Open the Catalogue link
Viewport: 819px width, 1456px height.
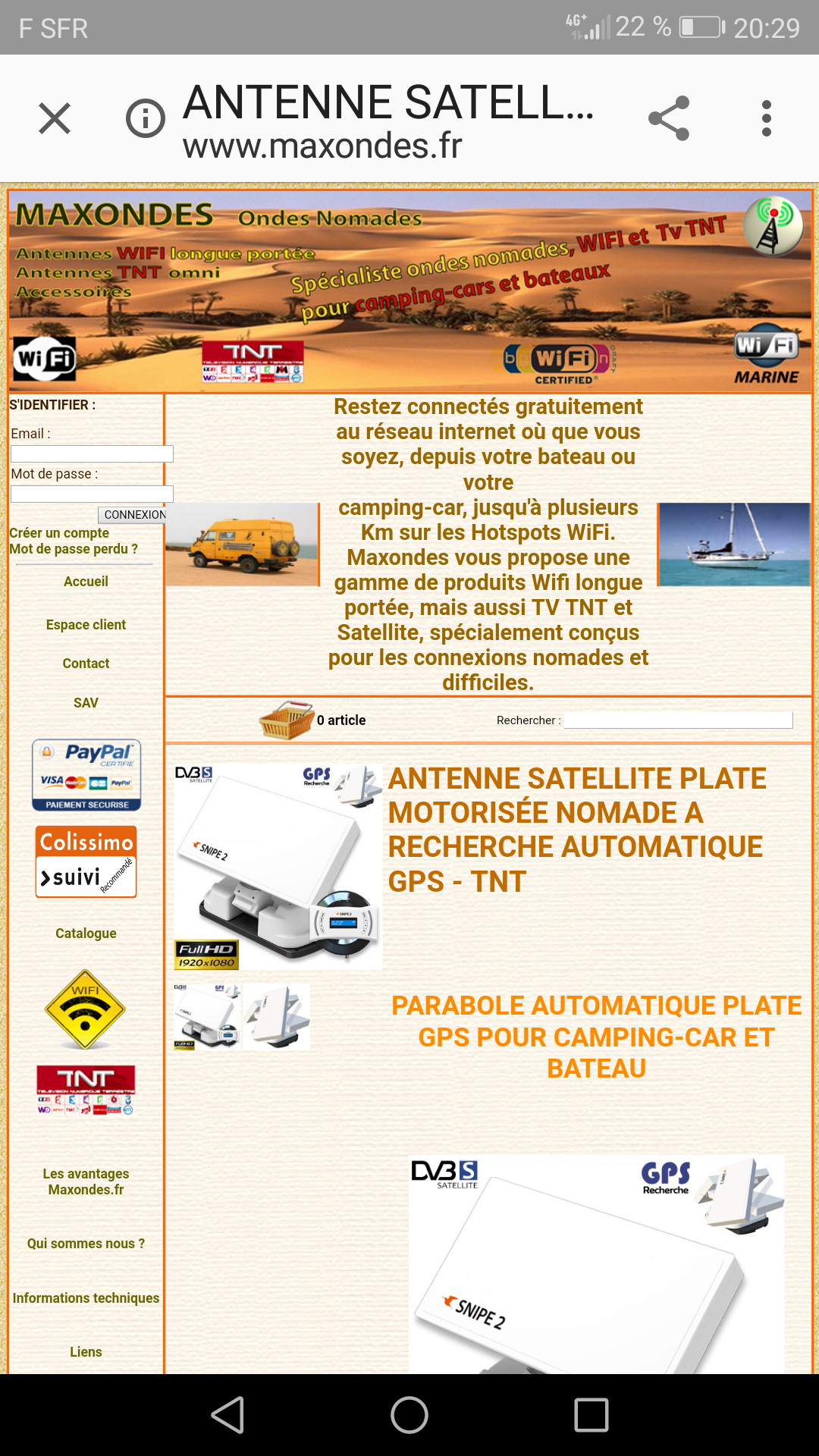click(x=86, y=934)
